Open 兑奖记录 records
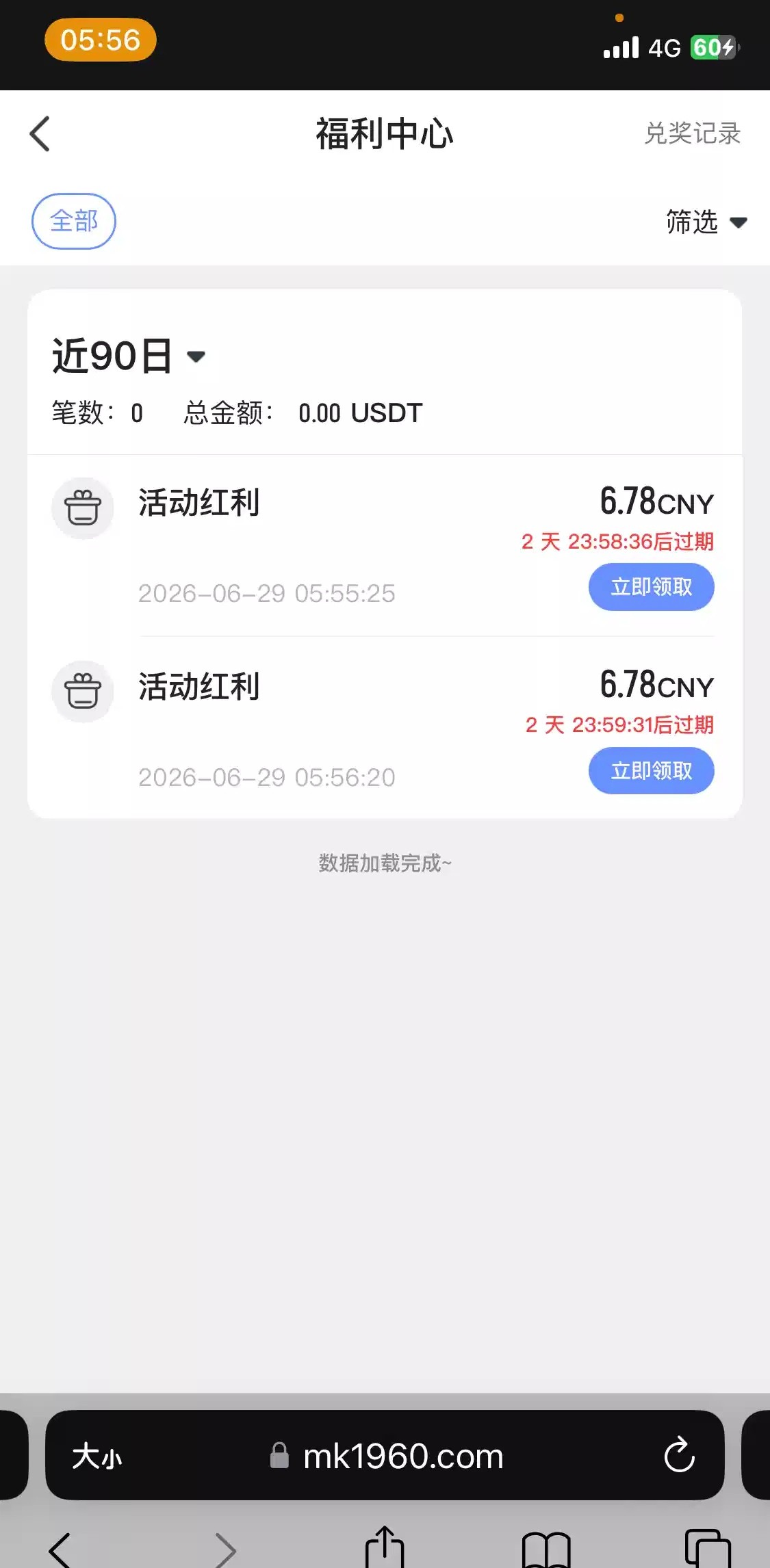Viewport: 770px width, 1568px height. pos(693,133)
